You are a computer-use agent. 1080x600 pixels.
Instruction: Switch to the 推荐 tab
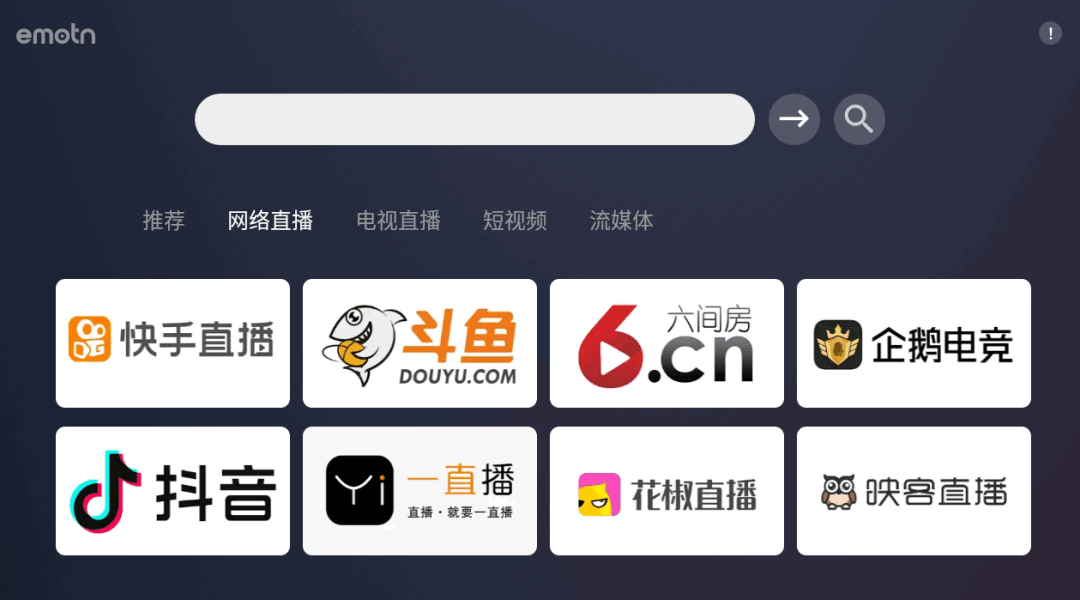[x=164, y=221]
